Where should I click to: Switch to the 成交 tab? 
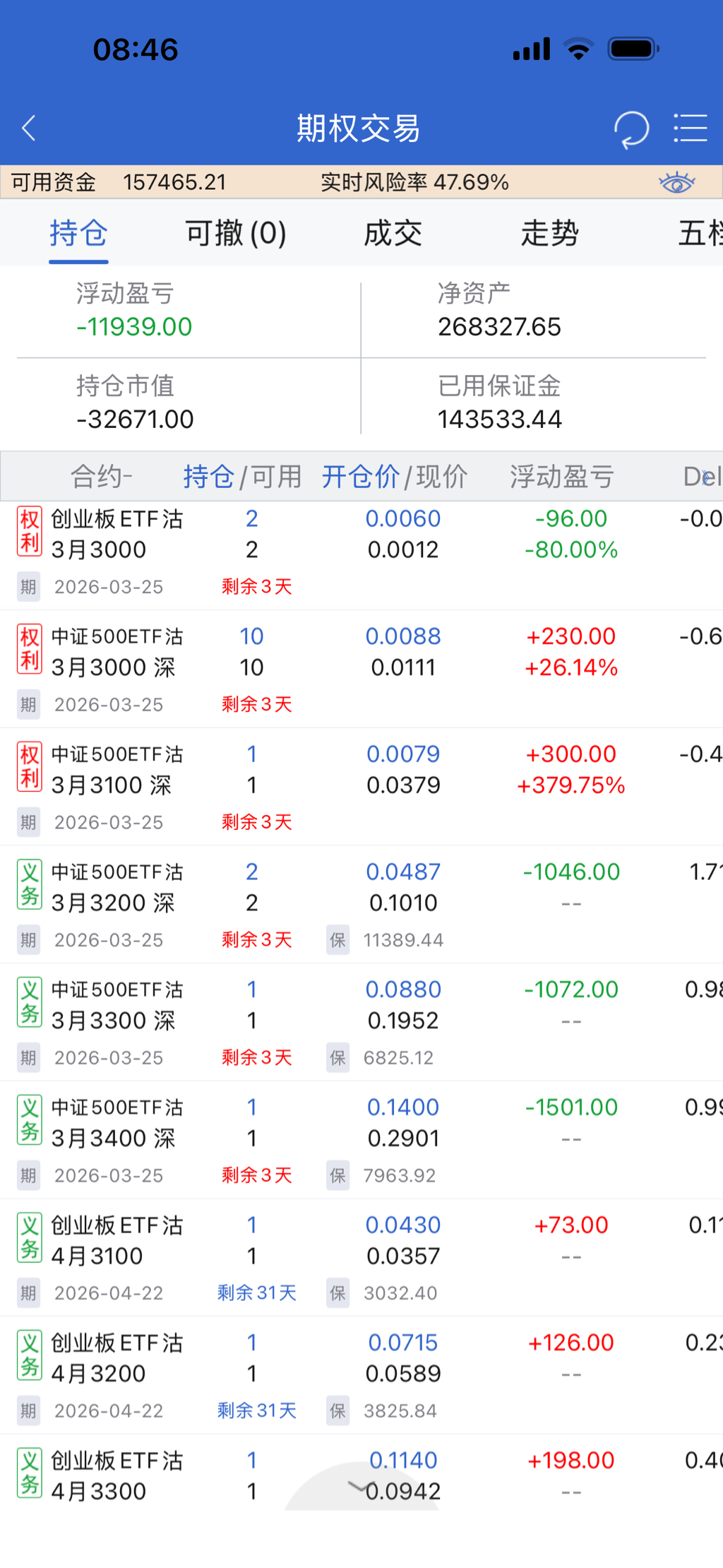click(393, 233)
